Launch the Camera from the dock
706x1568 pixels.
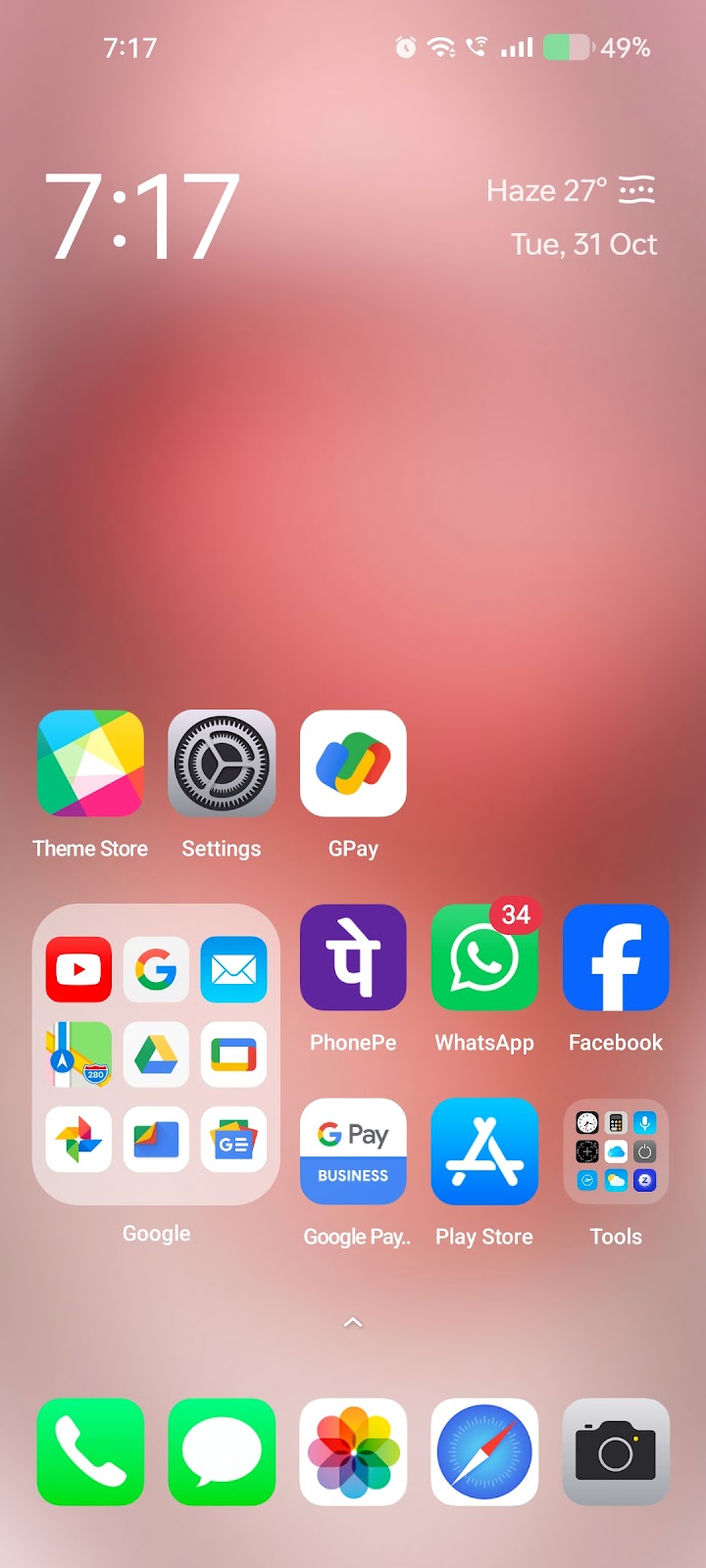[616, 1451]
